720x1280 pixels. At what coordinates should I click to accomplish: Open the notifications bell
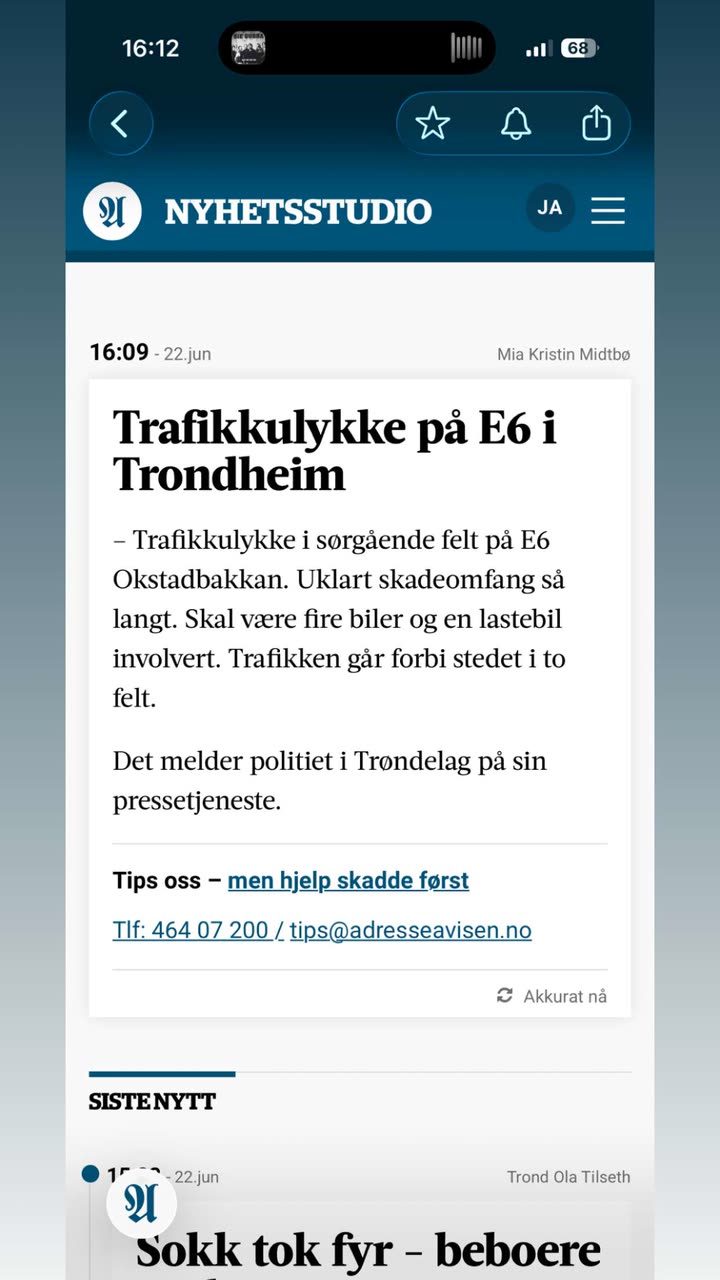515,124
